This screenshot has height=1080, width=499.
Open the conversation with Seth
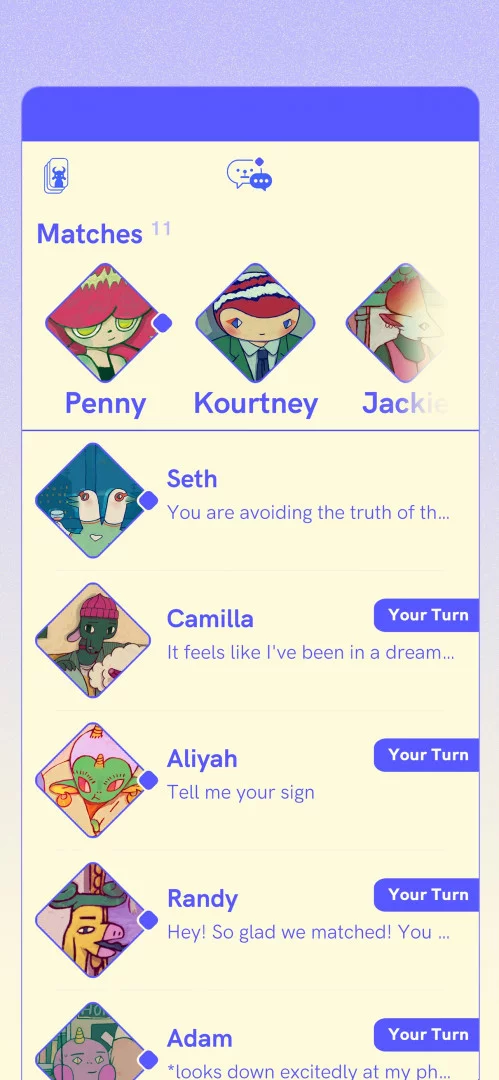(250, 500)
